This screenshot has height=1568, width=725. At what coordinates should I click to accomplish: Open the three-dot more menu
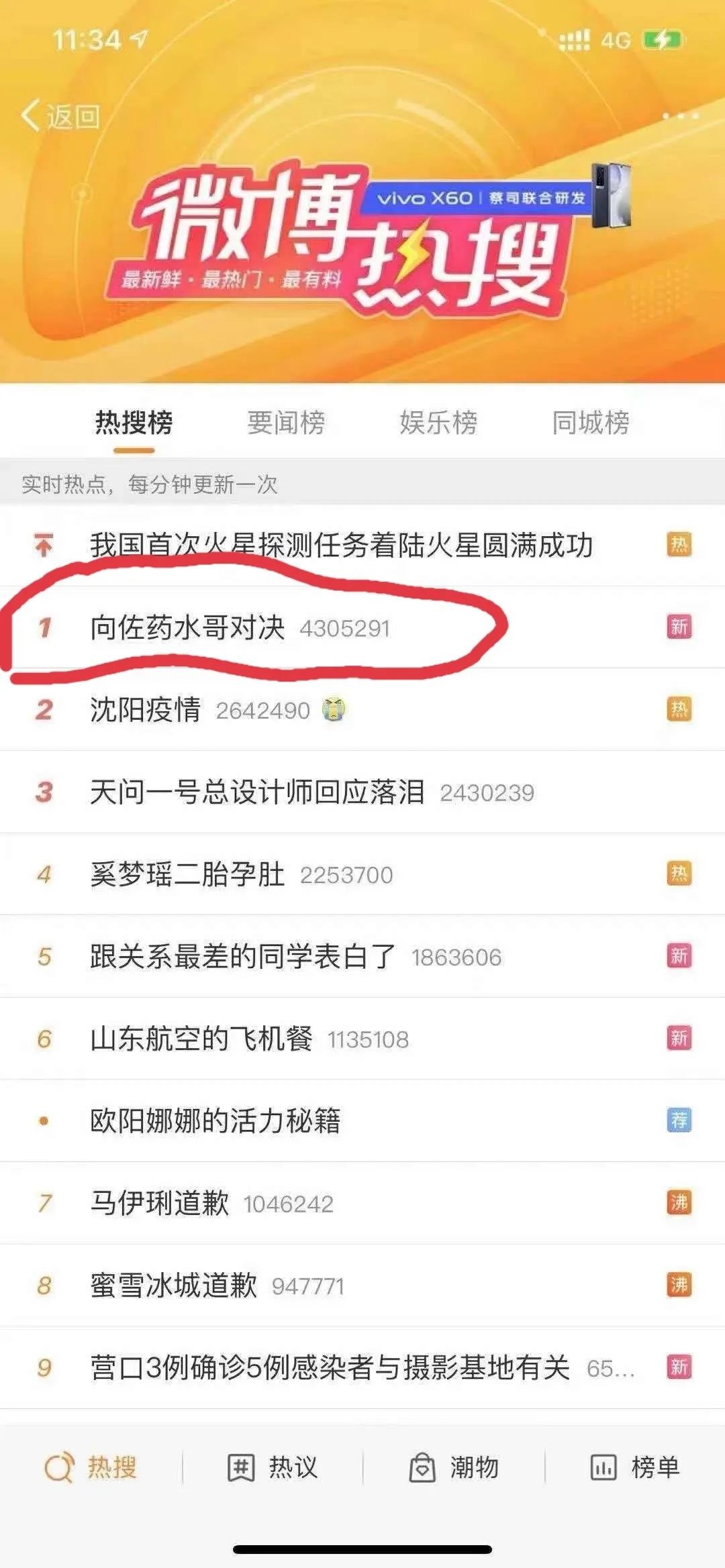(x=680, y=116)
